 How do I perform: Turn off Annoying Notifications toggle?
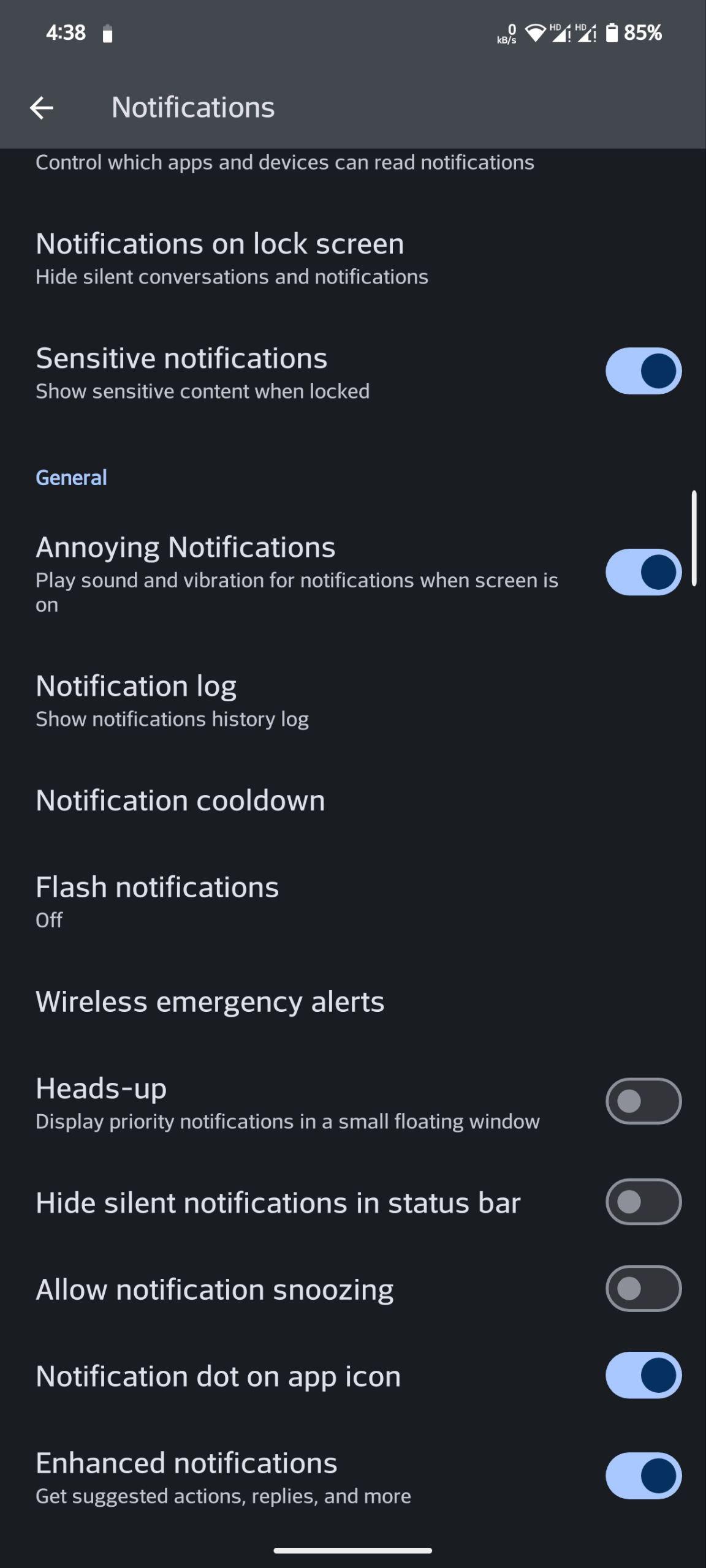point(643,572)
